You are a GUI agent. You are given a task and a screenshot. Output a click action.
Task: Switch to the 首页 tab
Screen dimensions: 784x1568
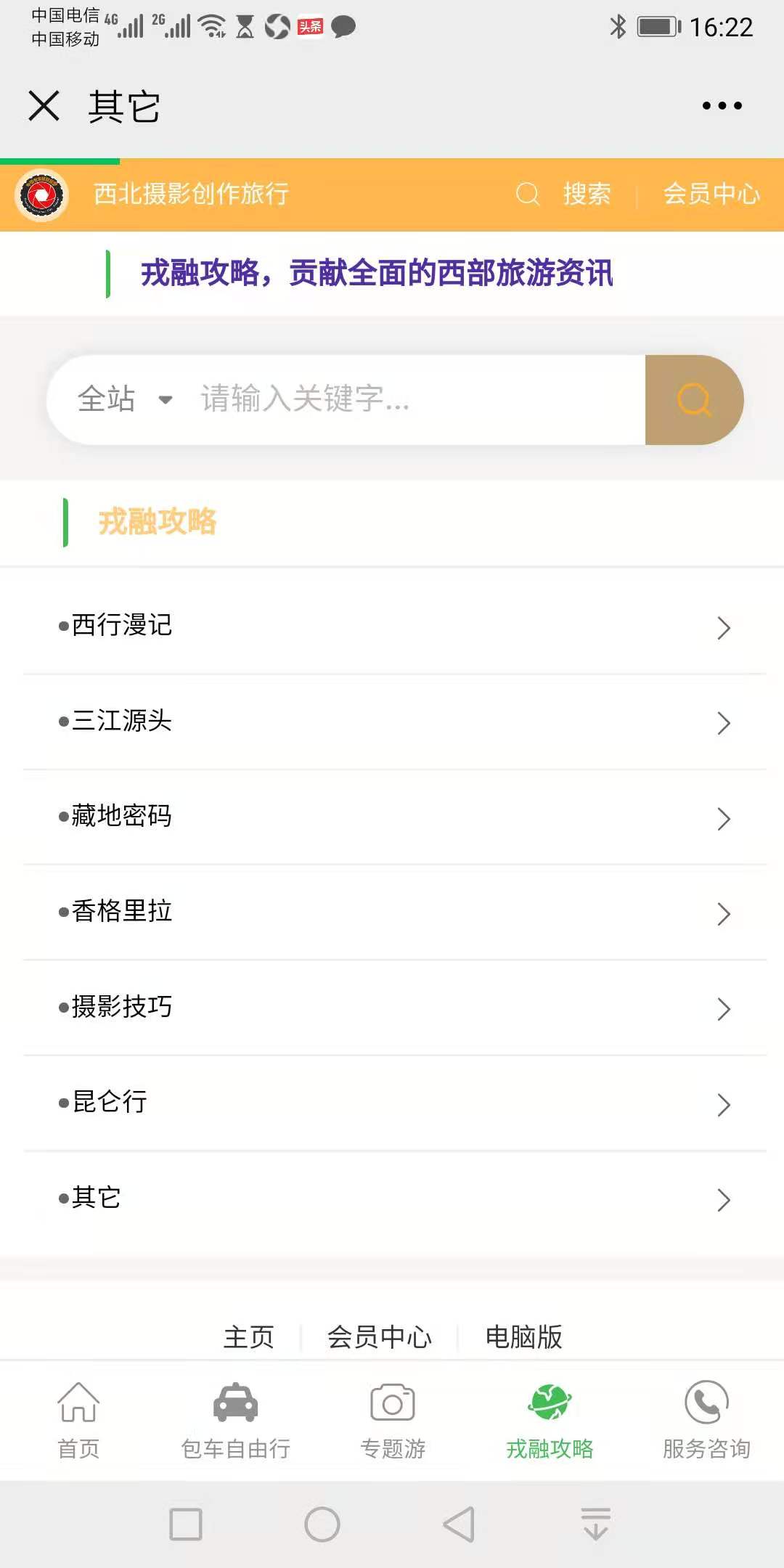(78, 1421)
